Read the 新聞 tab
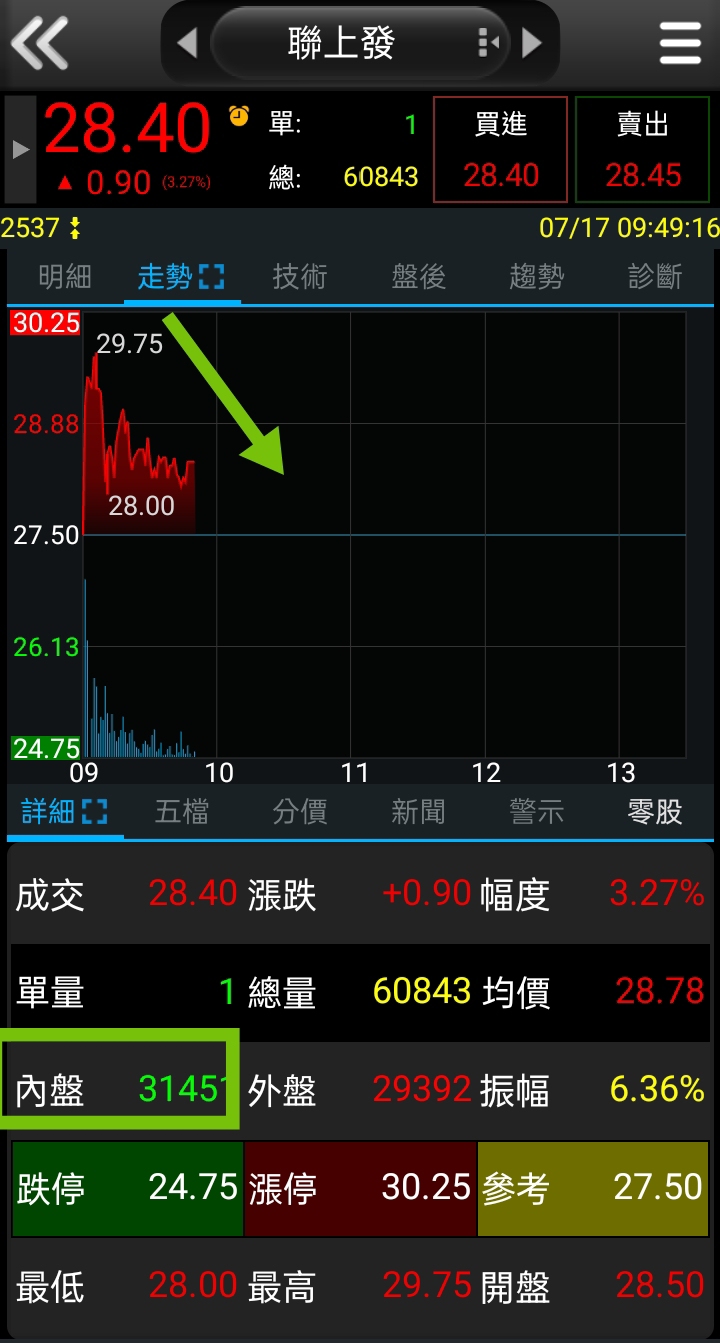The width and height of the screenshot is (720, 1343). 418,811
